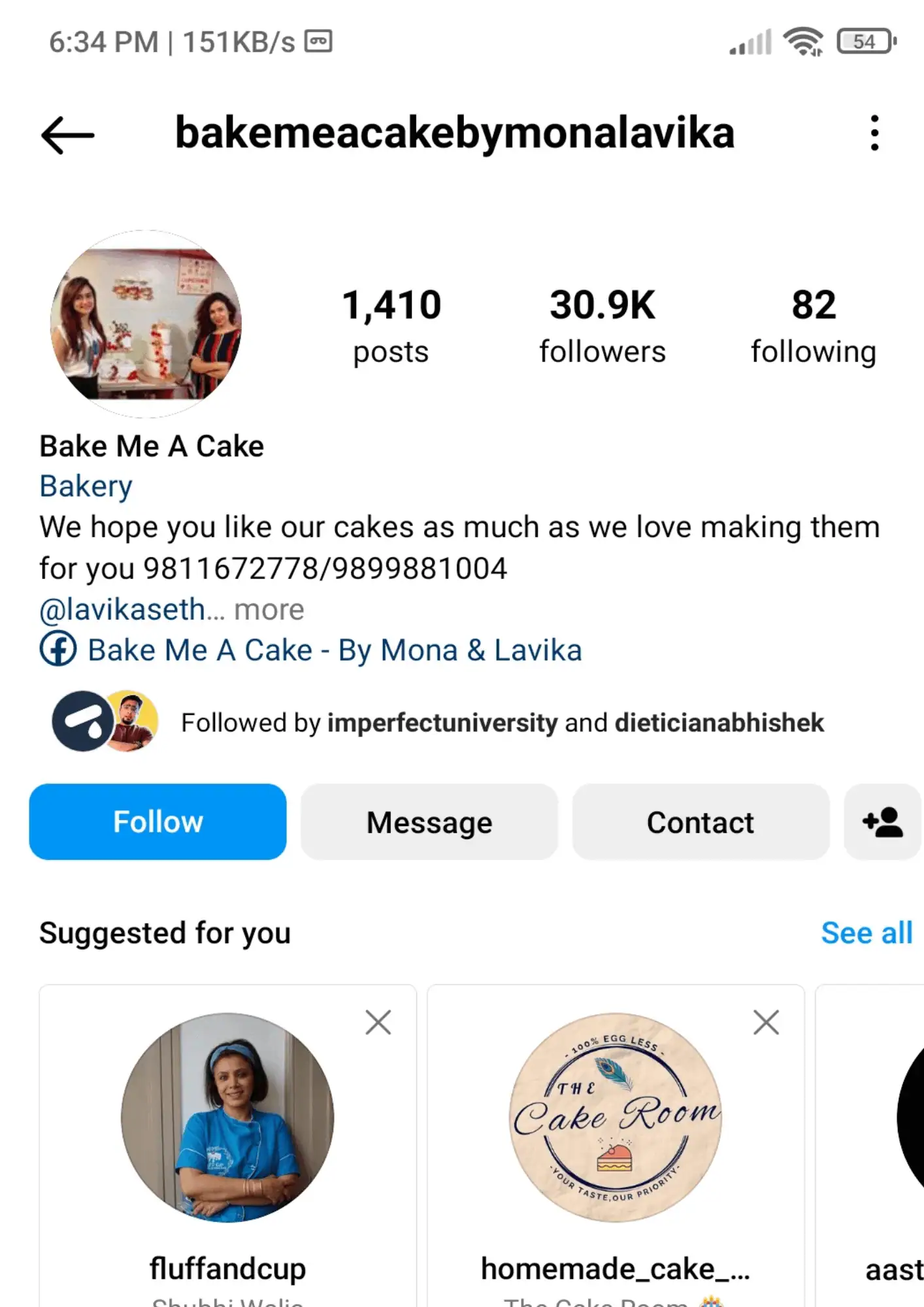The height and width of the screenshot is (1307, 924).
Task: Message the bakery
Action: pyautogui.click(x=429, y=821)
